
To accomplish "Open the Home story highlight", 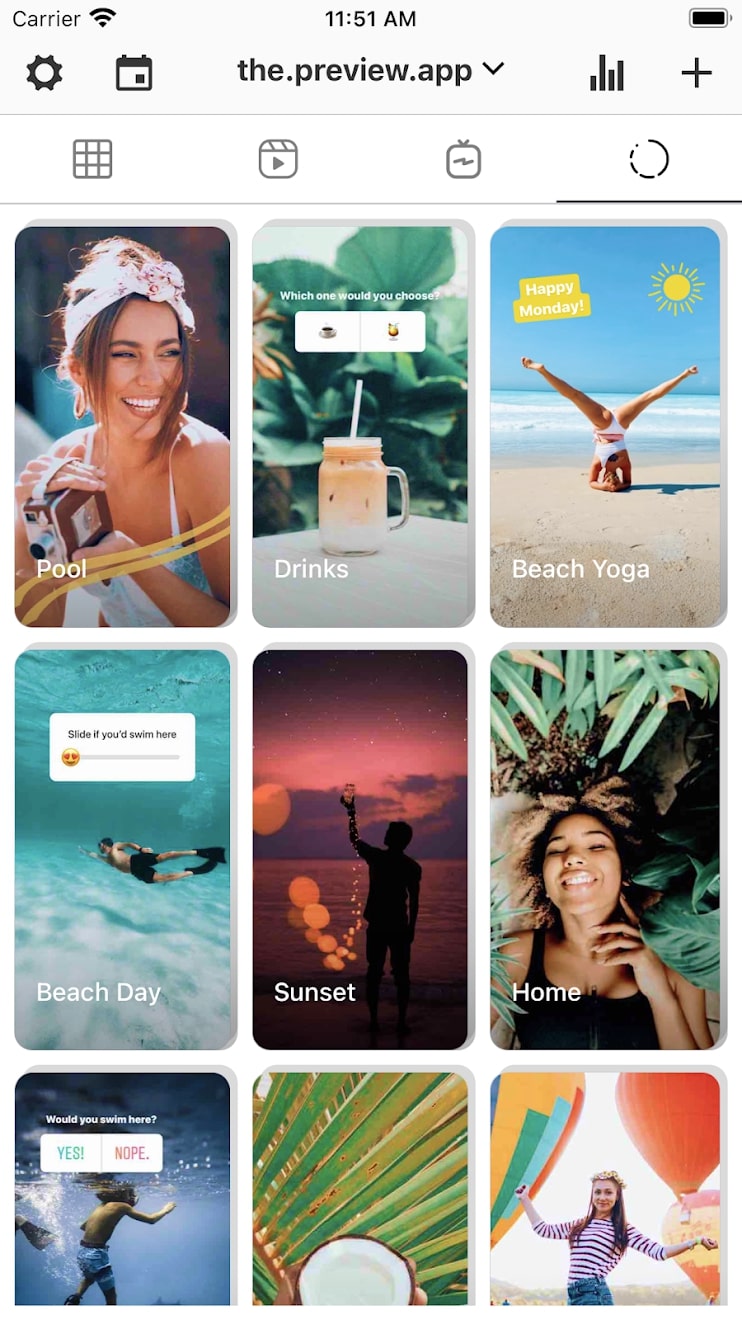I will click(x=605, y=848).
